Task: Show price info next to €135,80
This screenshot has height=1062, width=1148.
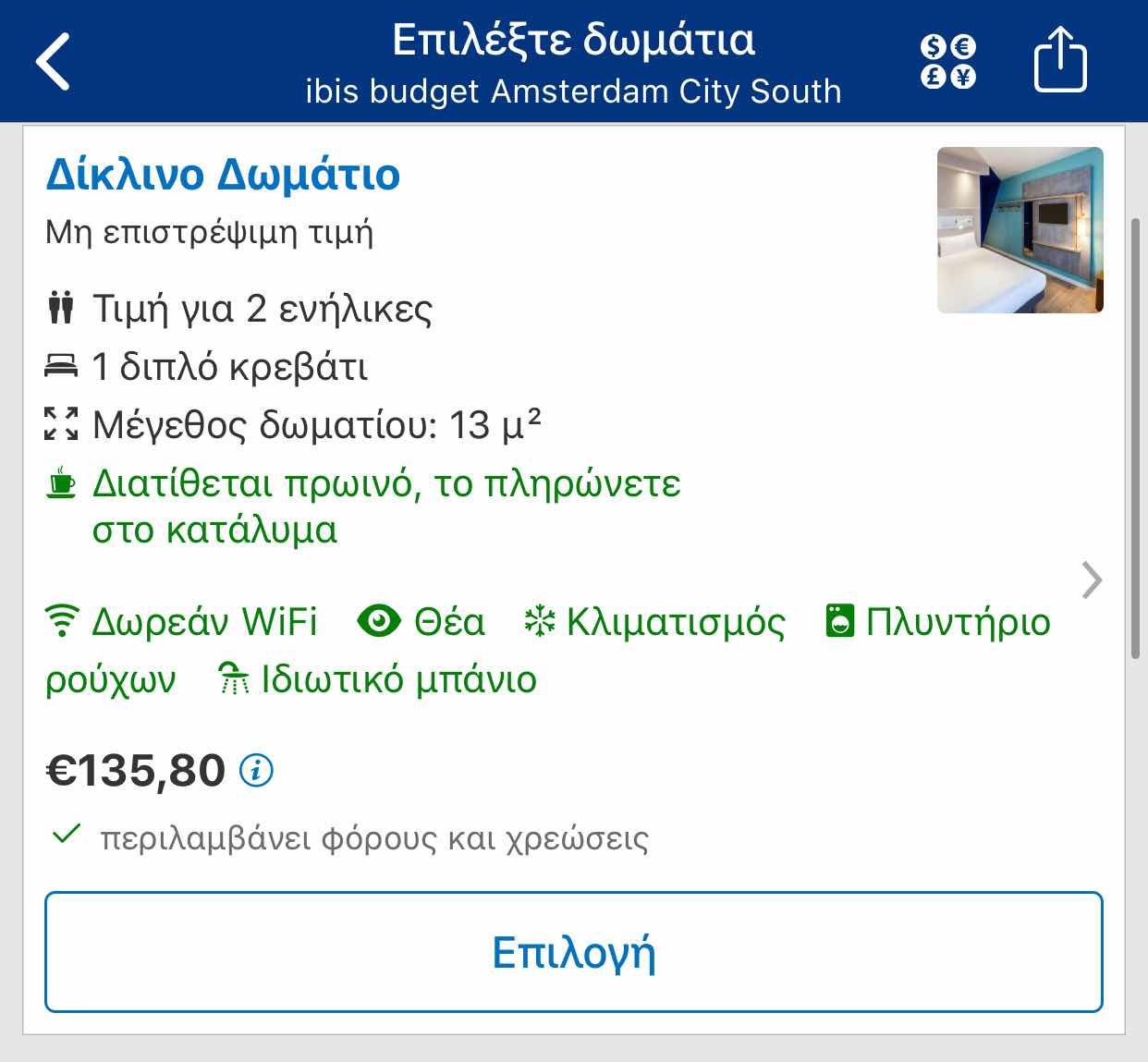Action: 256,770
